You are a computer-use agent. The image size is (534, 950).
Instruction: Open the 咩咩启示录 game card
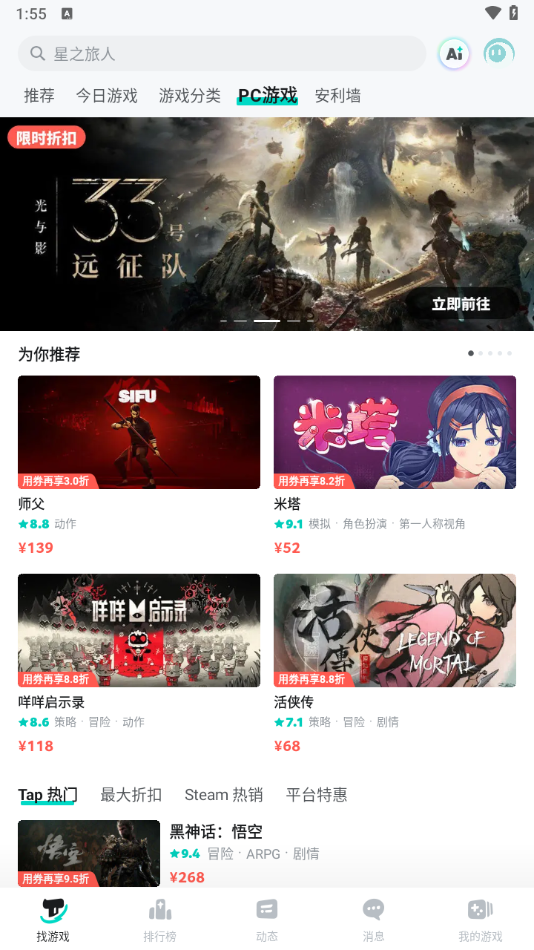pos(139,663)
